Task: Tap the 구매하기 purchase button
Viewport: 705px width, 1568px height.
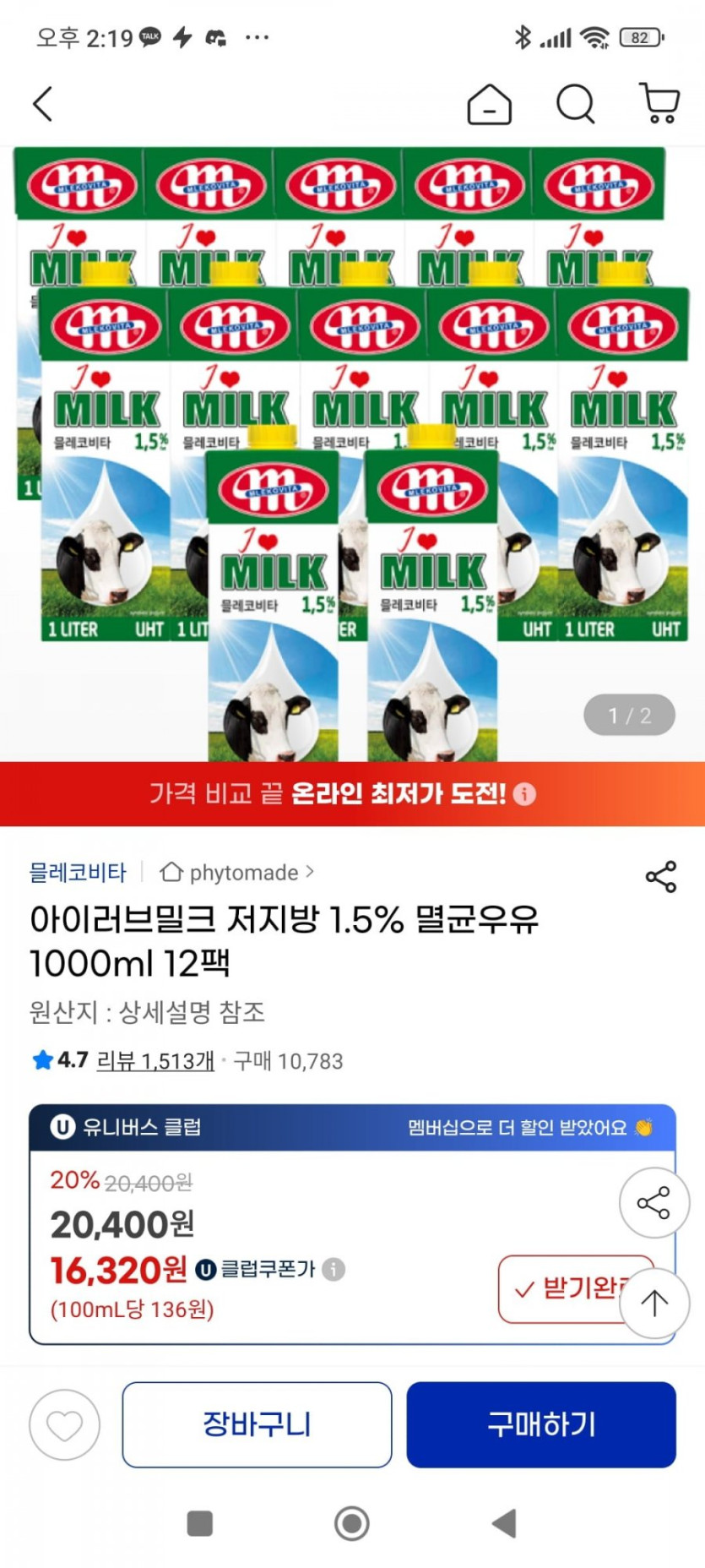Action: coord(541,1425)
